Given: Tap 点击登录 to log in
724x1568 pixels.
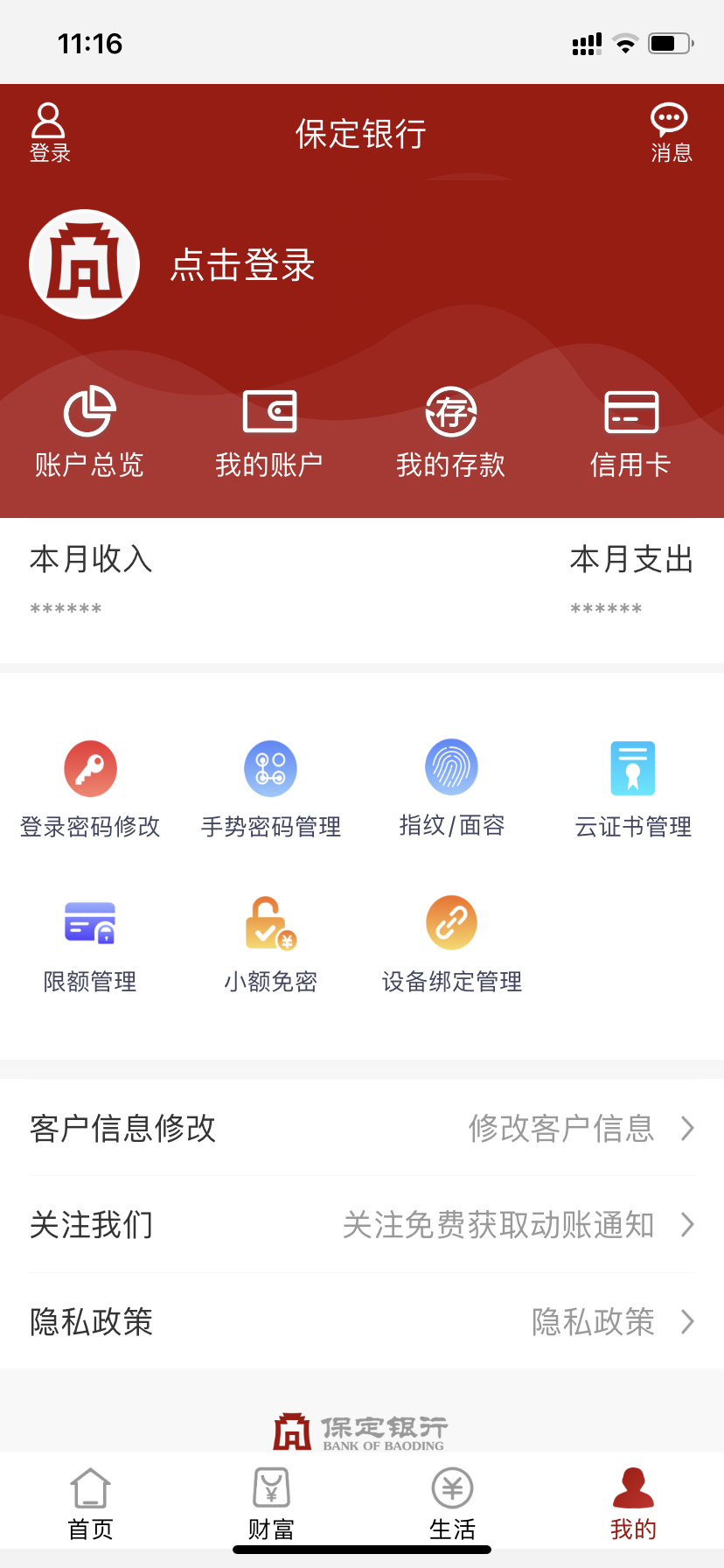Looking at the screenshot, I should click(241, 265).
